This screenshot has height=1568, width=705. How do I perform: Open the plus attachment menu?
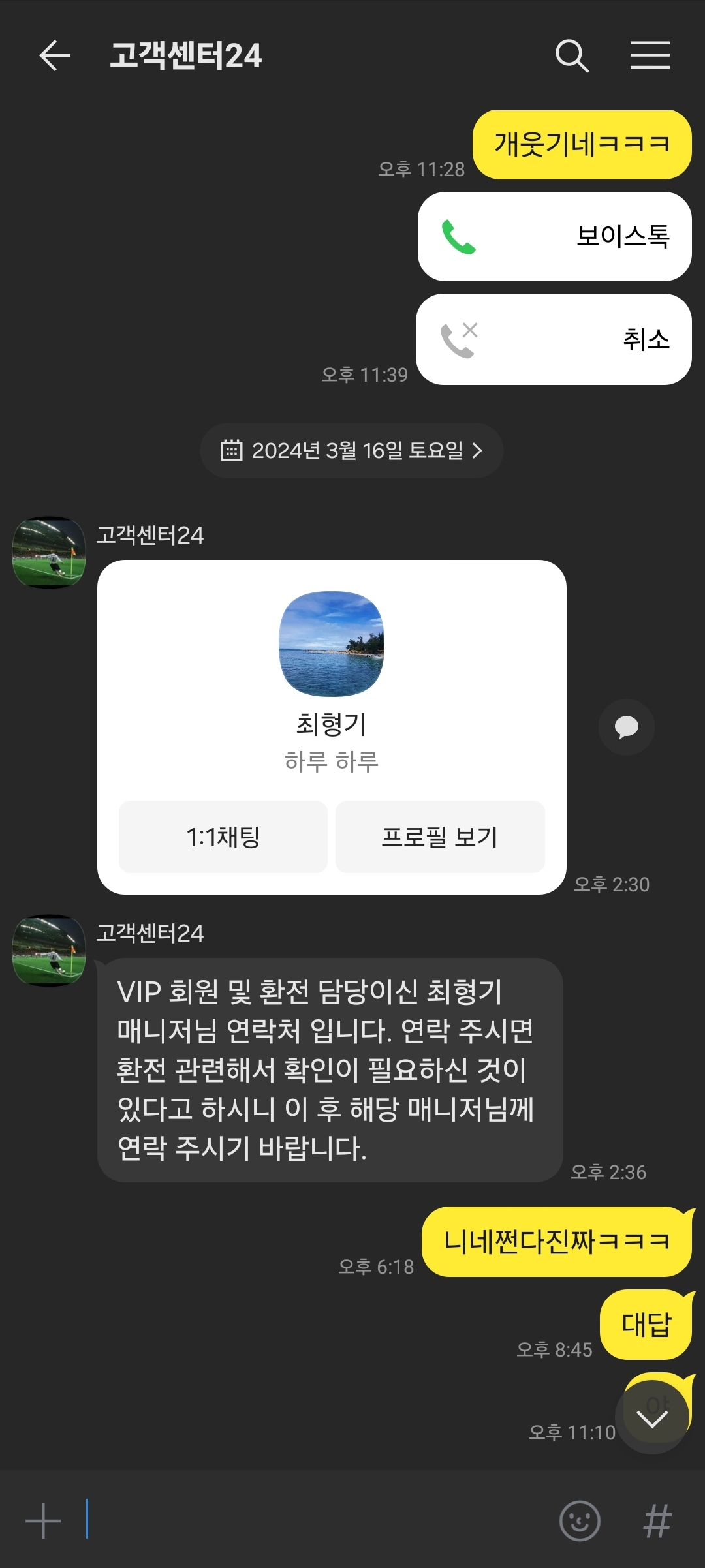click(x=43, y=1521)
